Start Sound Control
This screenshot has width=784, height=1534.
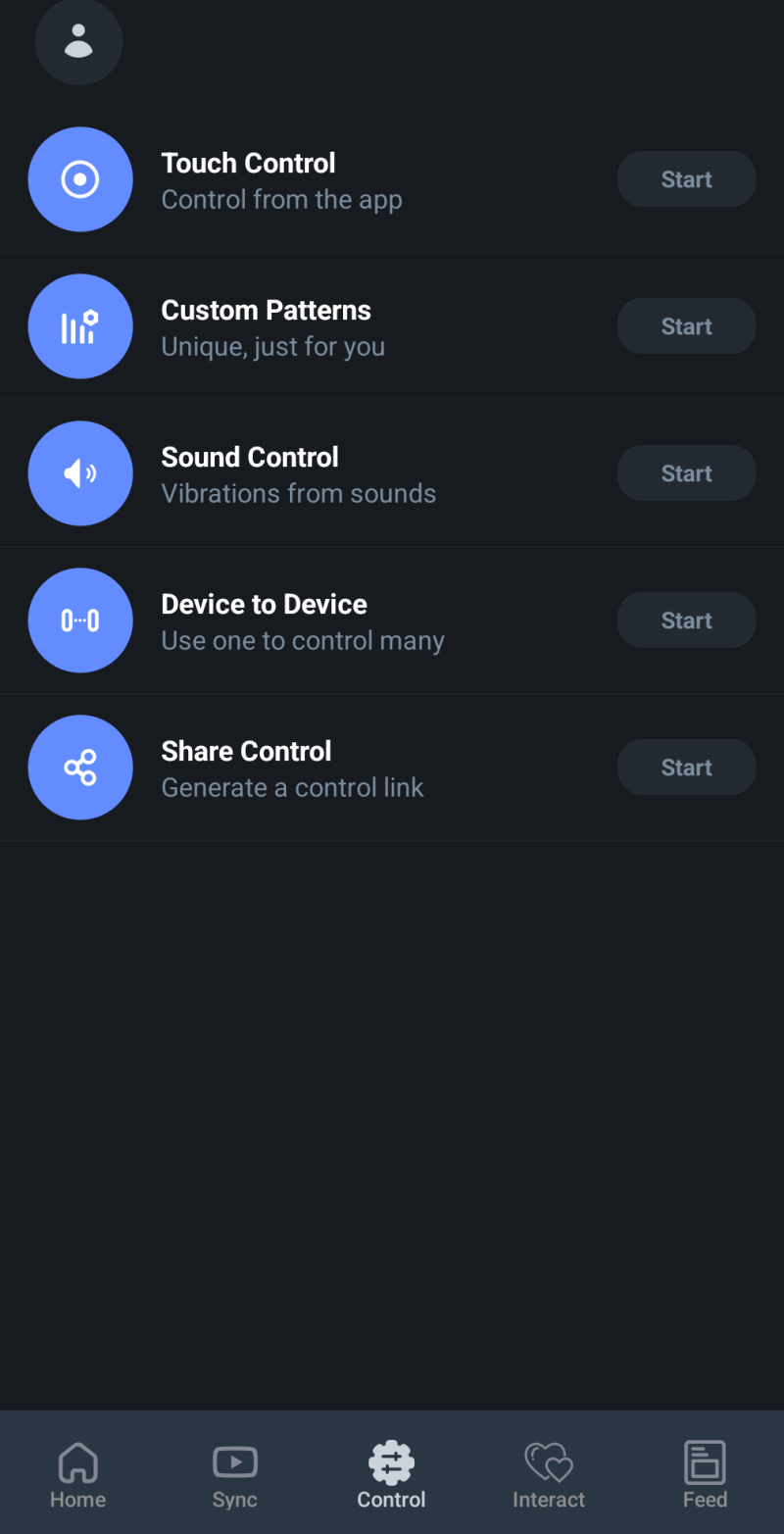click(686, 473)
